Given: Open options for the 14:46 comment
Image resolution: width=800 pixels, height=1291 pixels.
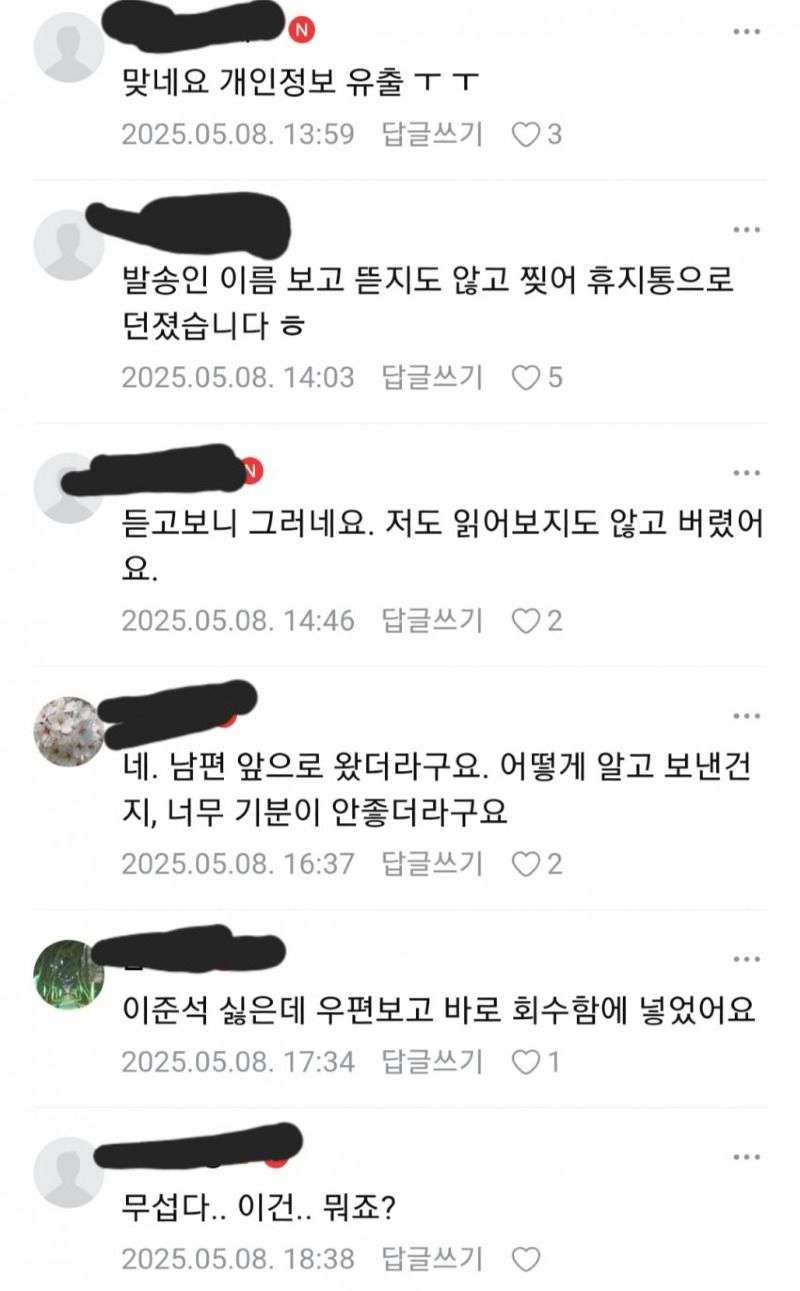Looking at the screenshot, I should click(746, 473).
